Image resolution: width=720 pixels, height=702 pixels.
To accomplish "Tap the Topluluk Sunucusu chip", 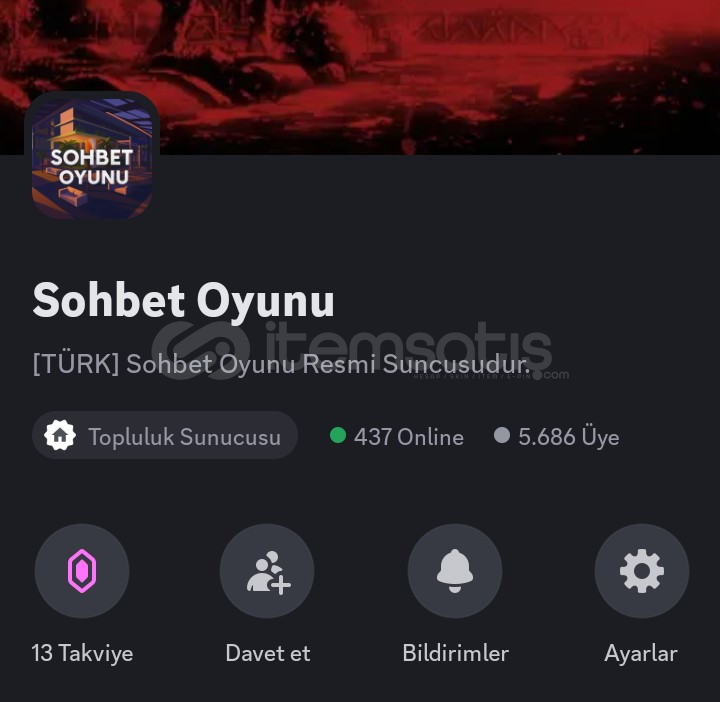I will pyautogui.click(x=165, y=436).
